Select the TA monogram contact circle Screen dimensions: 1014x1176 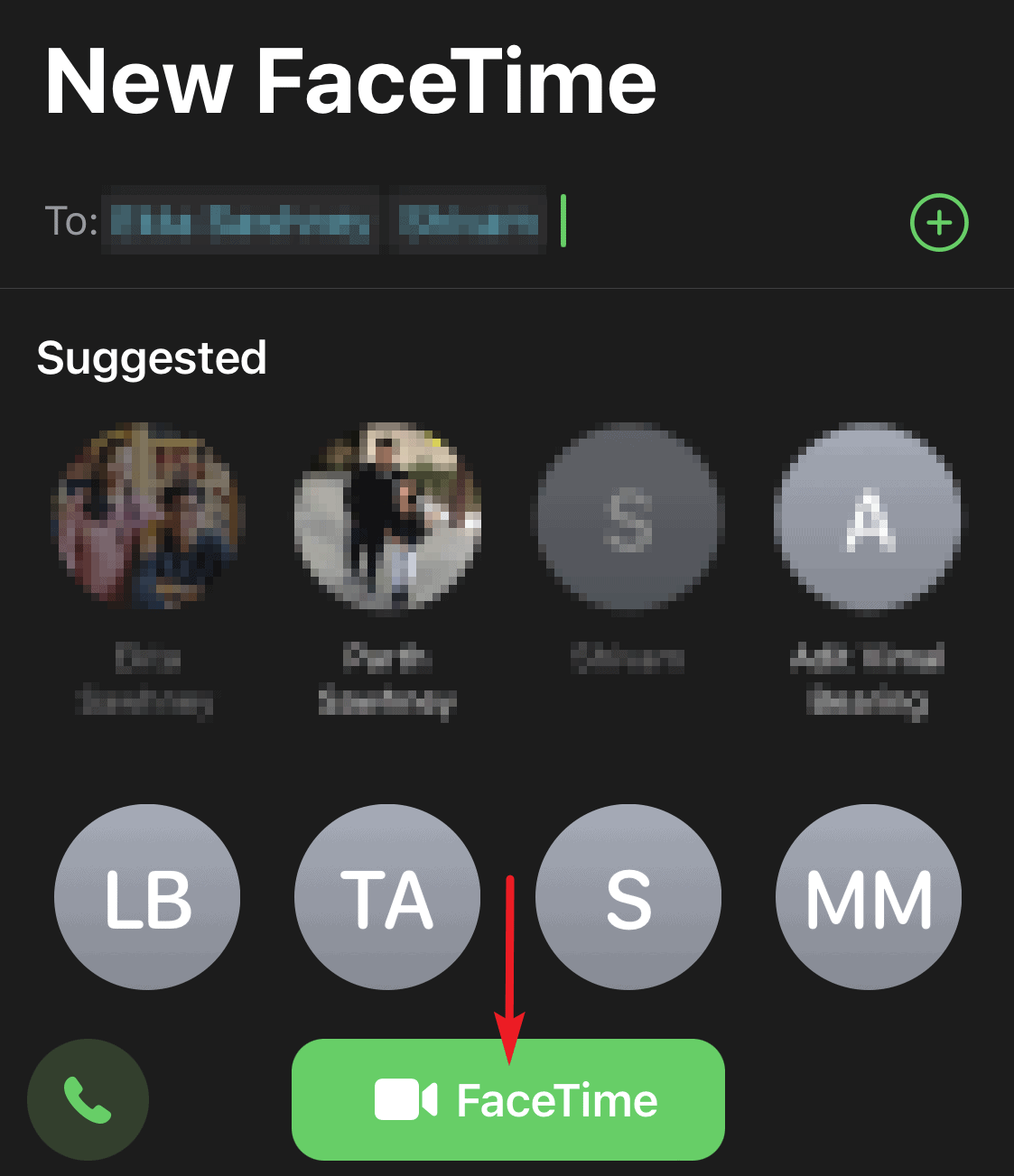tap(387, 895)
